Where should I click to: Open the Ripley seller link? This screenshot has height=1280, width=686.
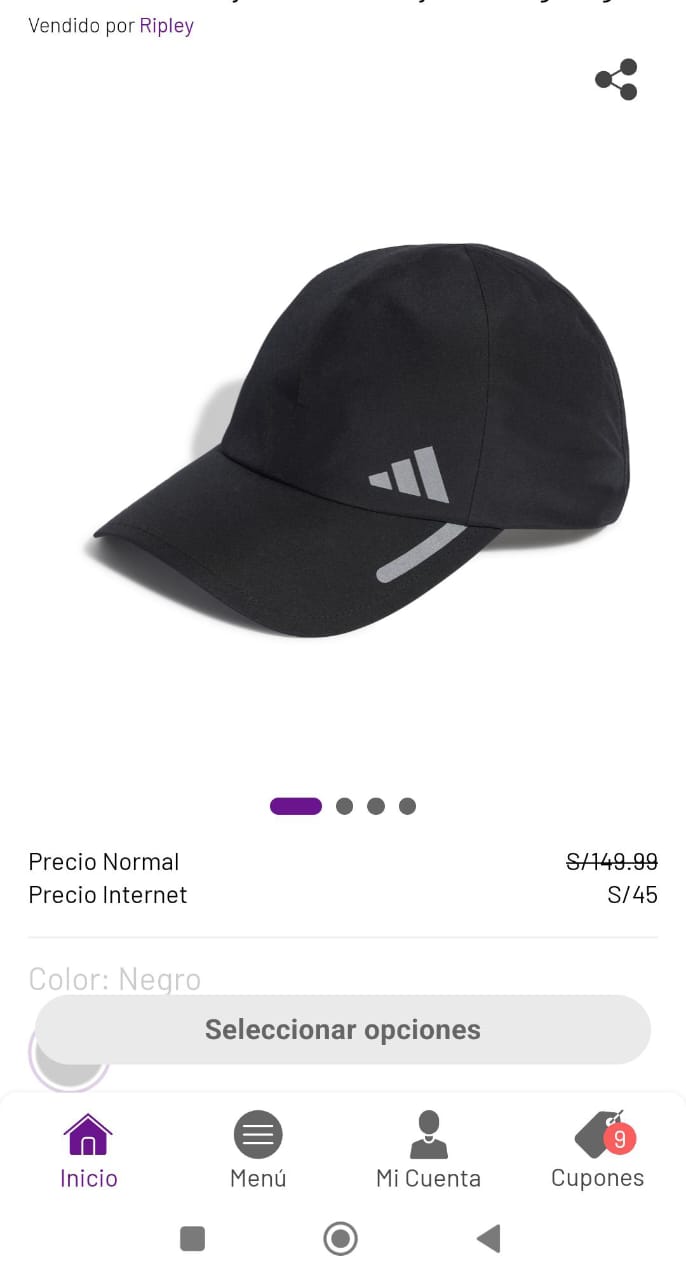(x=167, y=26)
